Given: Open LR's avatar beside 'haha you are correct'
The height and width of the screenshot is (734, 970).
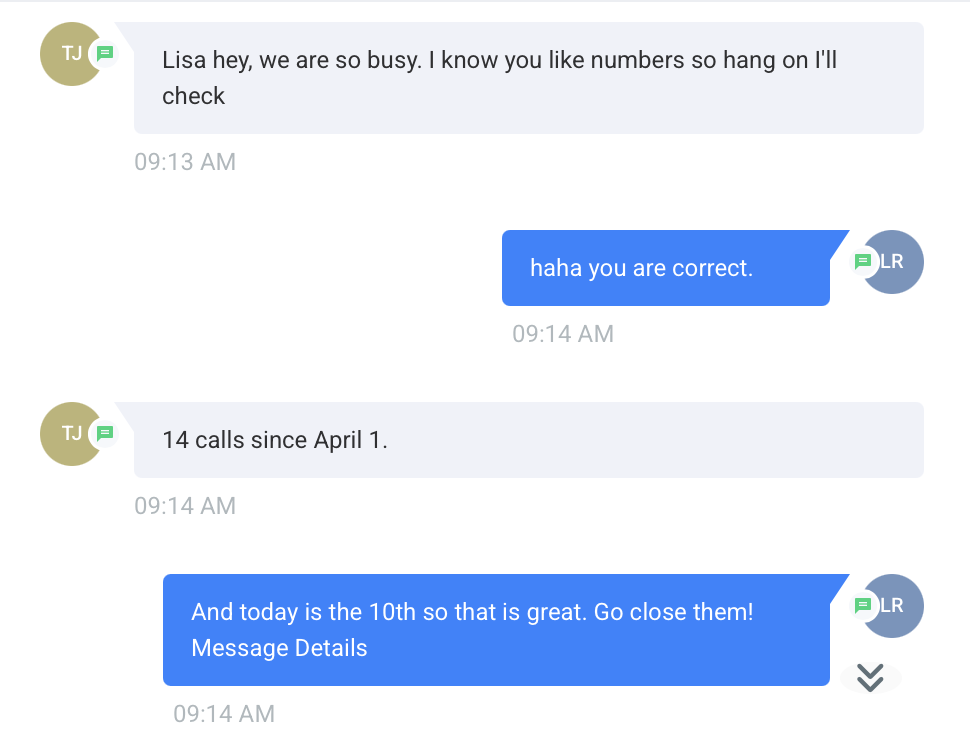Looking at the screenshot, I should click(893, 262).
